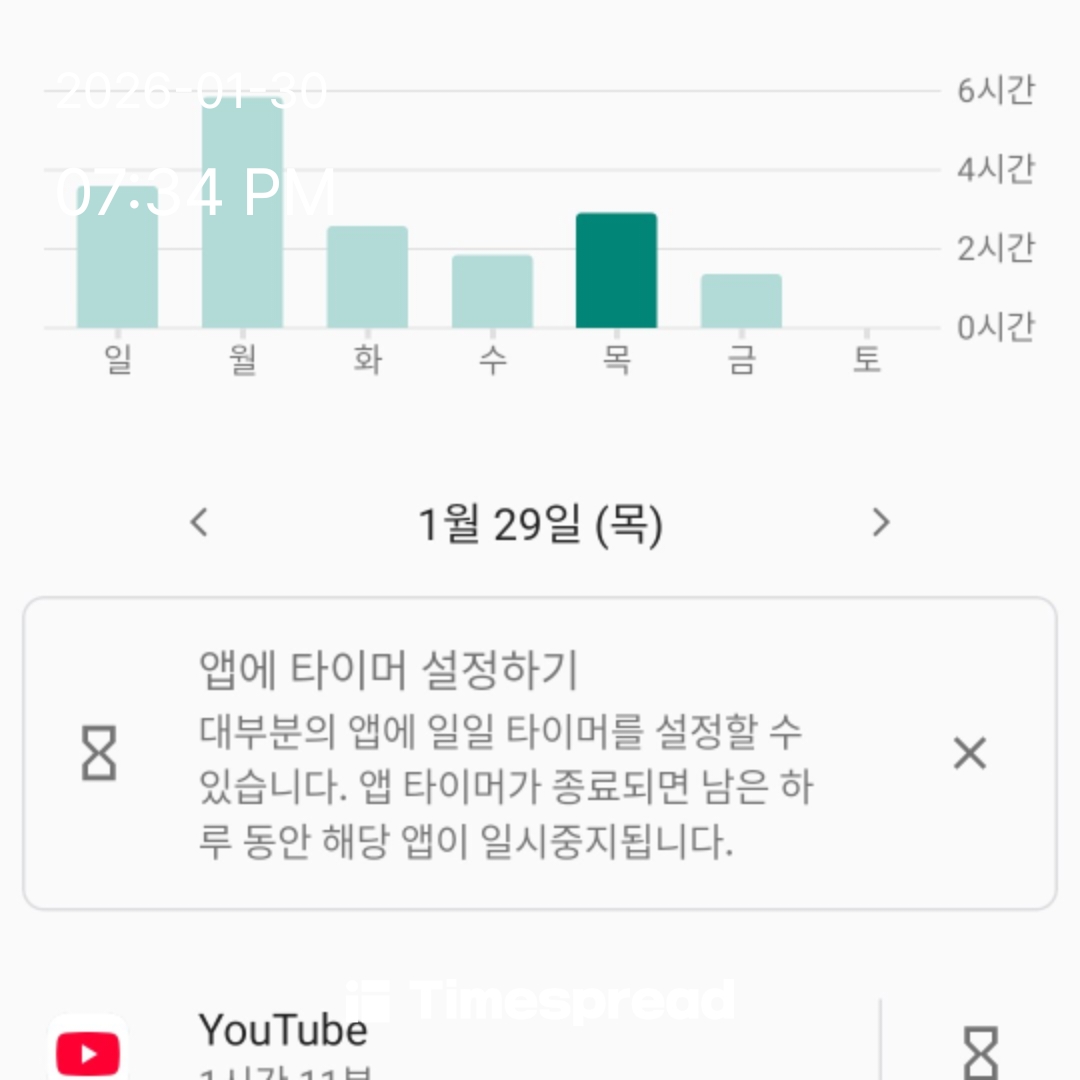The height and width of the screenshot is (1080, 1080).
Task: Dismiss the app timer tip card
Action: tap(969, 753)
